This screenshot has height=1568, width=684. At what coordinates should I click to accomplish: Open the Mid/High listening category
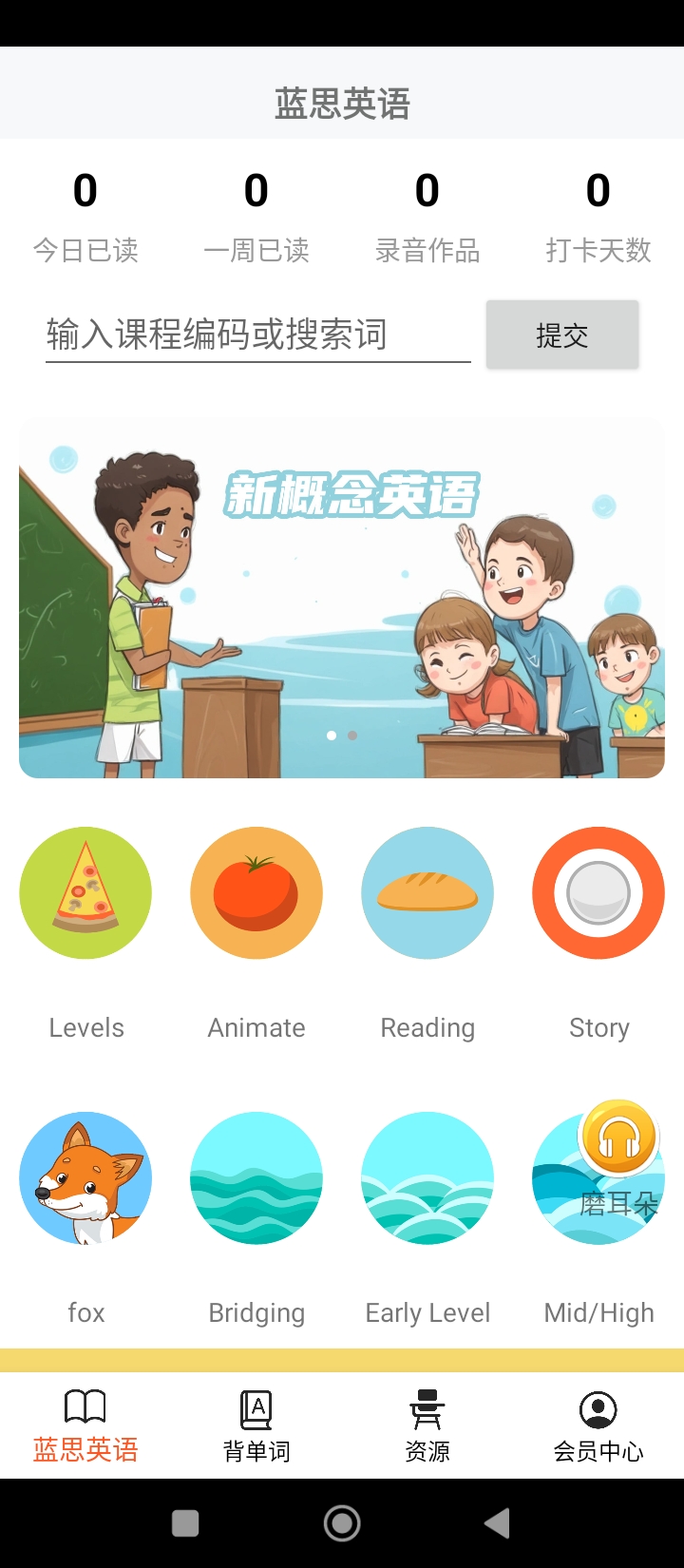(x=598, y=1178)
